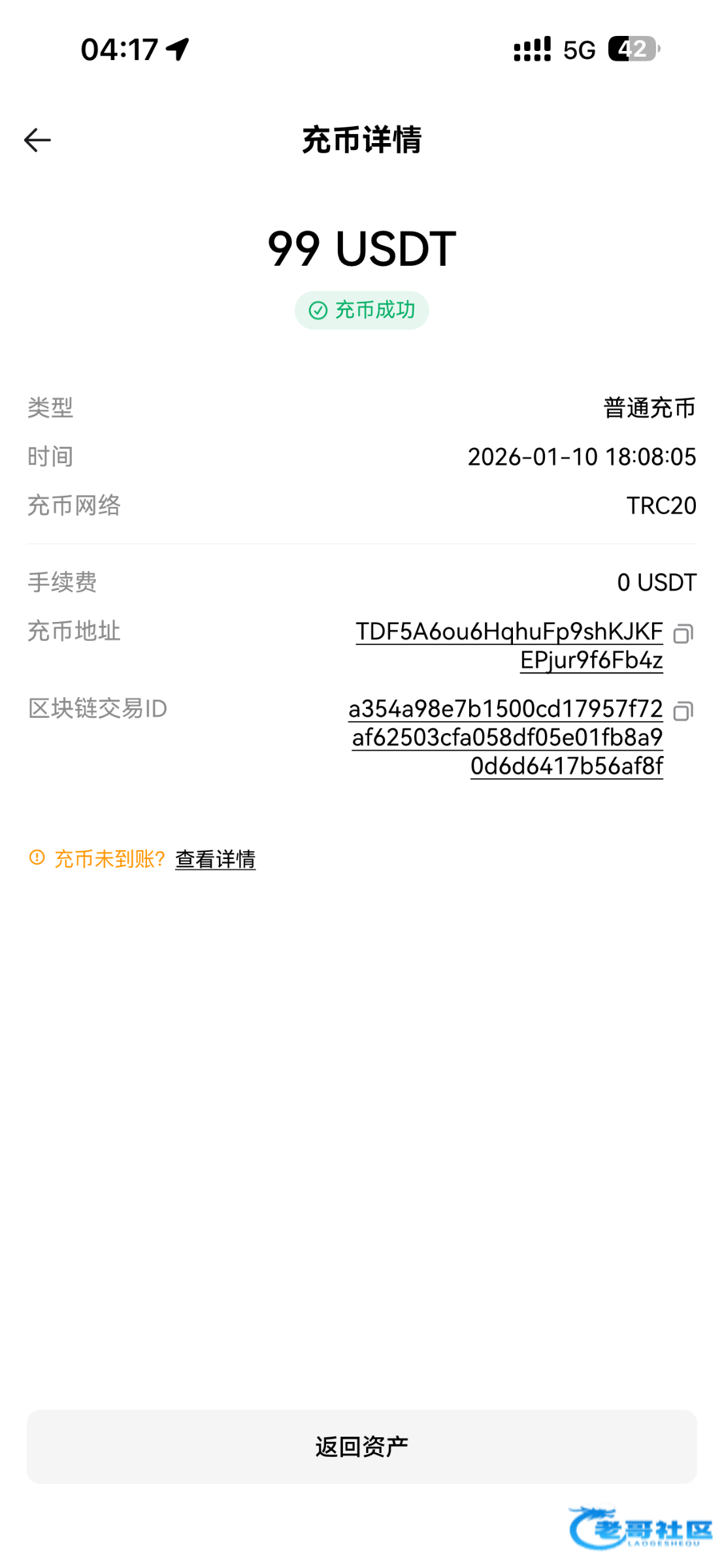Image resolution: width=724 pixels, height=1568 pixels.
Task: Go back from the 充币详情 page
Action: point(37,140)
